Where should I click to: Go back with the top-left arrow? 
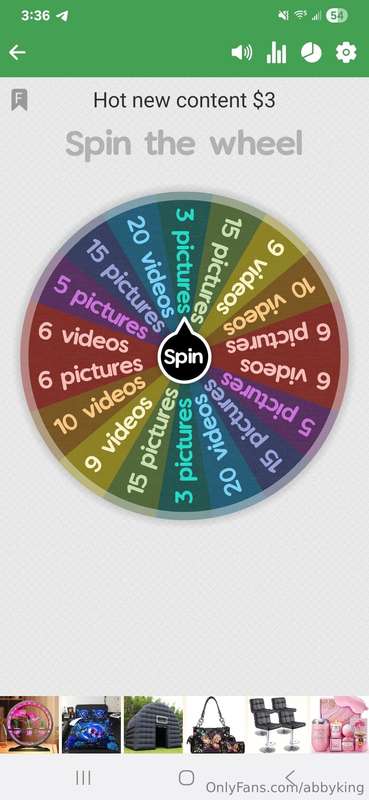17,52
